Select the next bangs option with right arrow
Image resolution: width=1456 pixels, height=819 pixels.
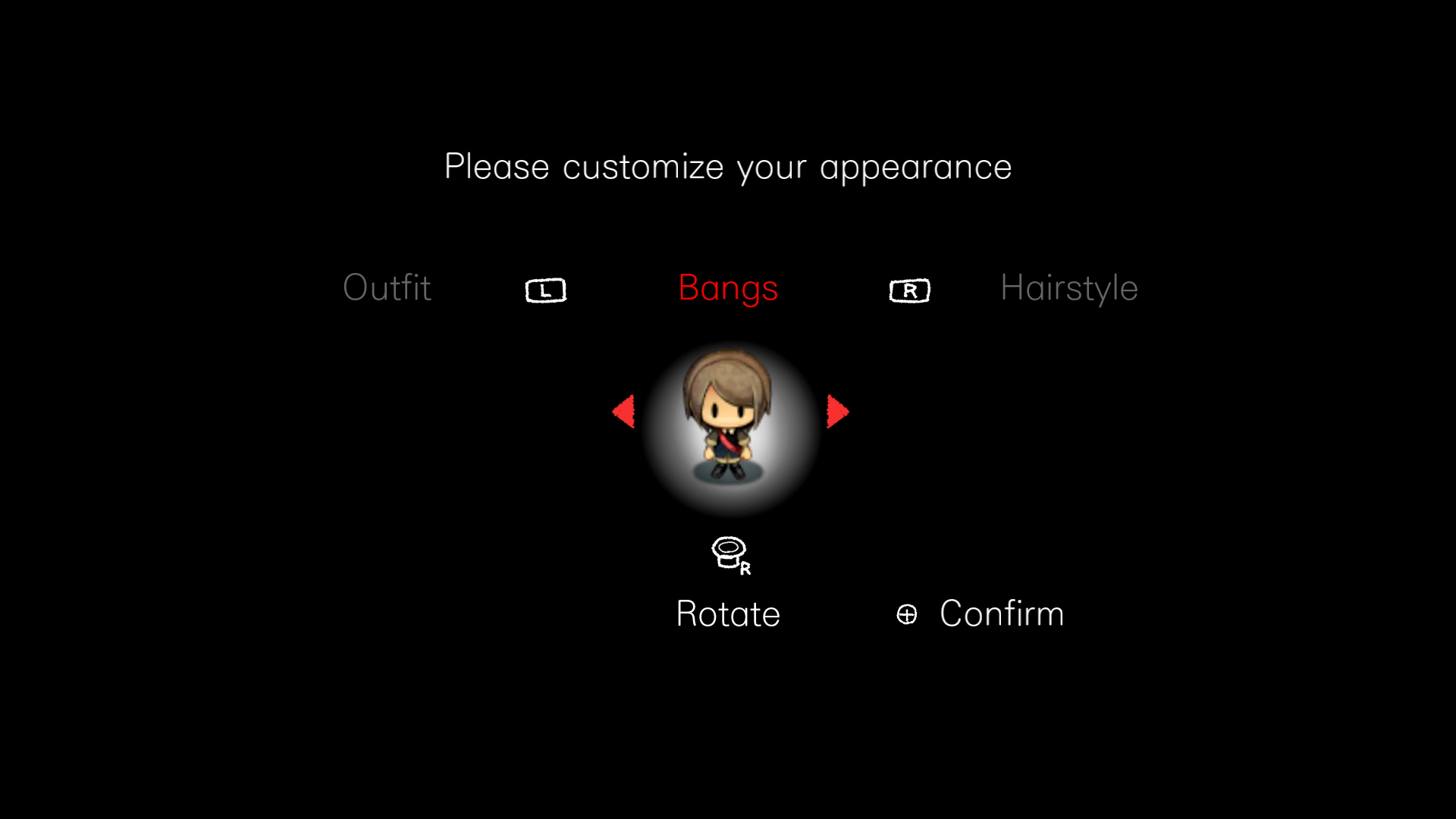[837, 412]
